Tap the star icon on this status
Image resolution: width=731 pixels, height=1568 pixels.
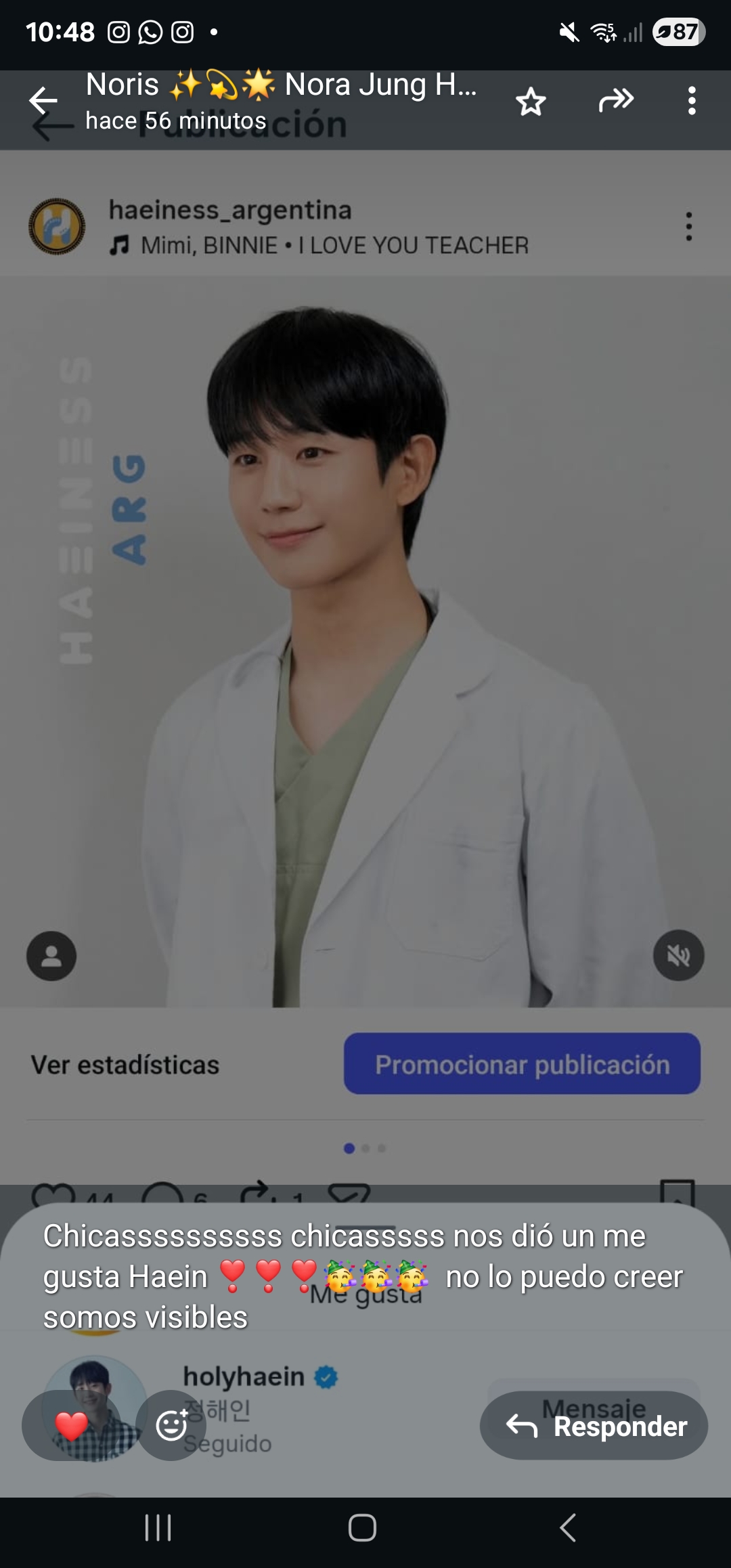(x=531, y=102)
